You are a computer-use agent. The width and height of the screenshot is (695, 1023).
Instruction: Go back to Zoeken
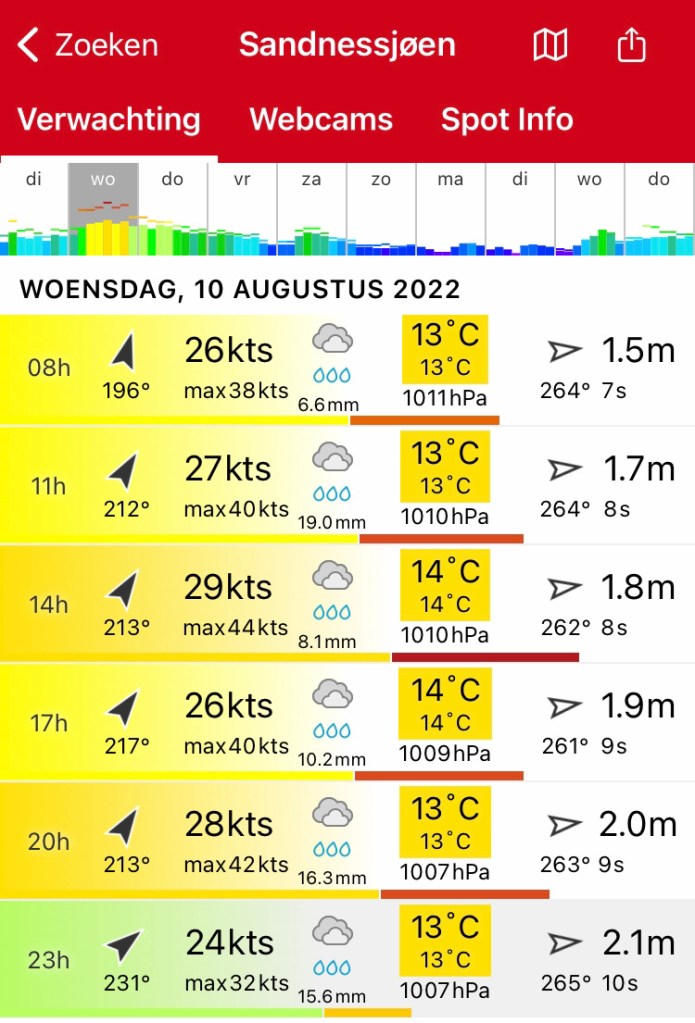87,45
